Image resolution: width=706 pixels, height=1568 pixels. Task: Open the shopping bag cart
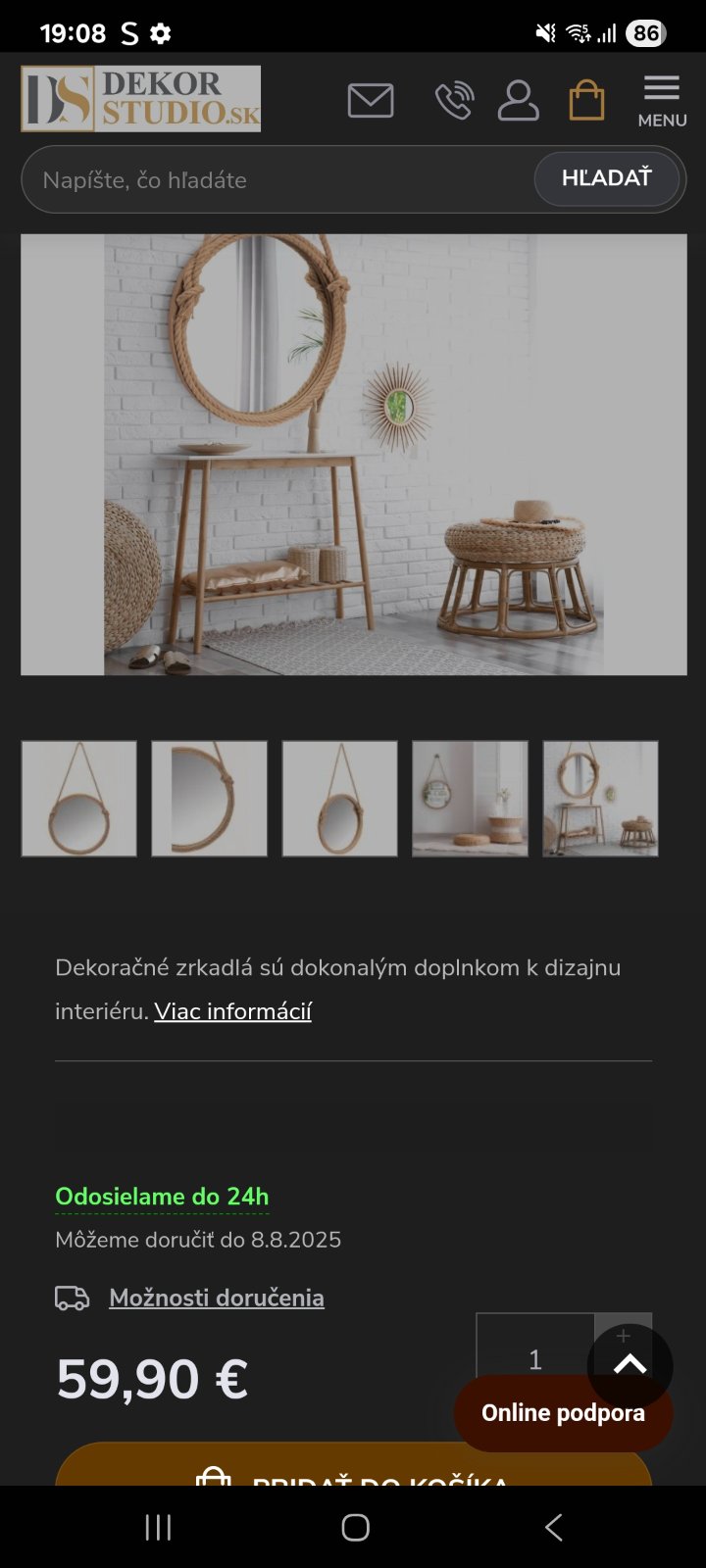pos(586,100)
